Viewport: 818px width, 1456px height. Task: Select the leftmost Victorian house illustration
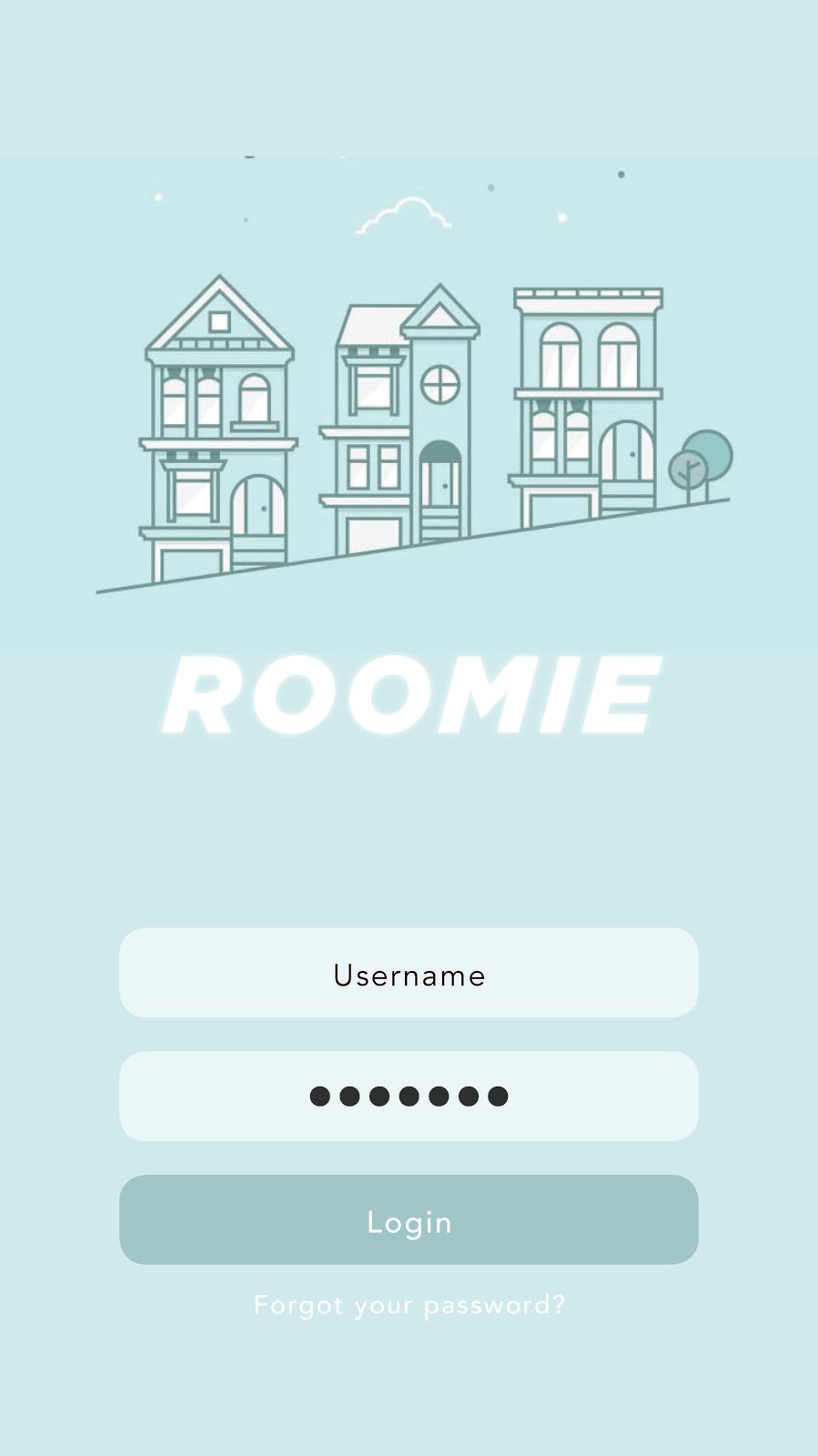click(218, 428)
